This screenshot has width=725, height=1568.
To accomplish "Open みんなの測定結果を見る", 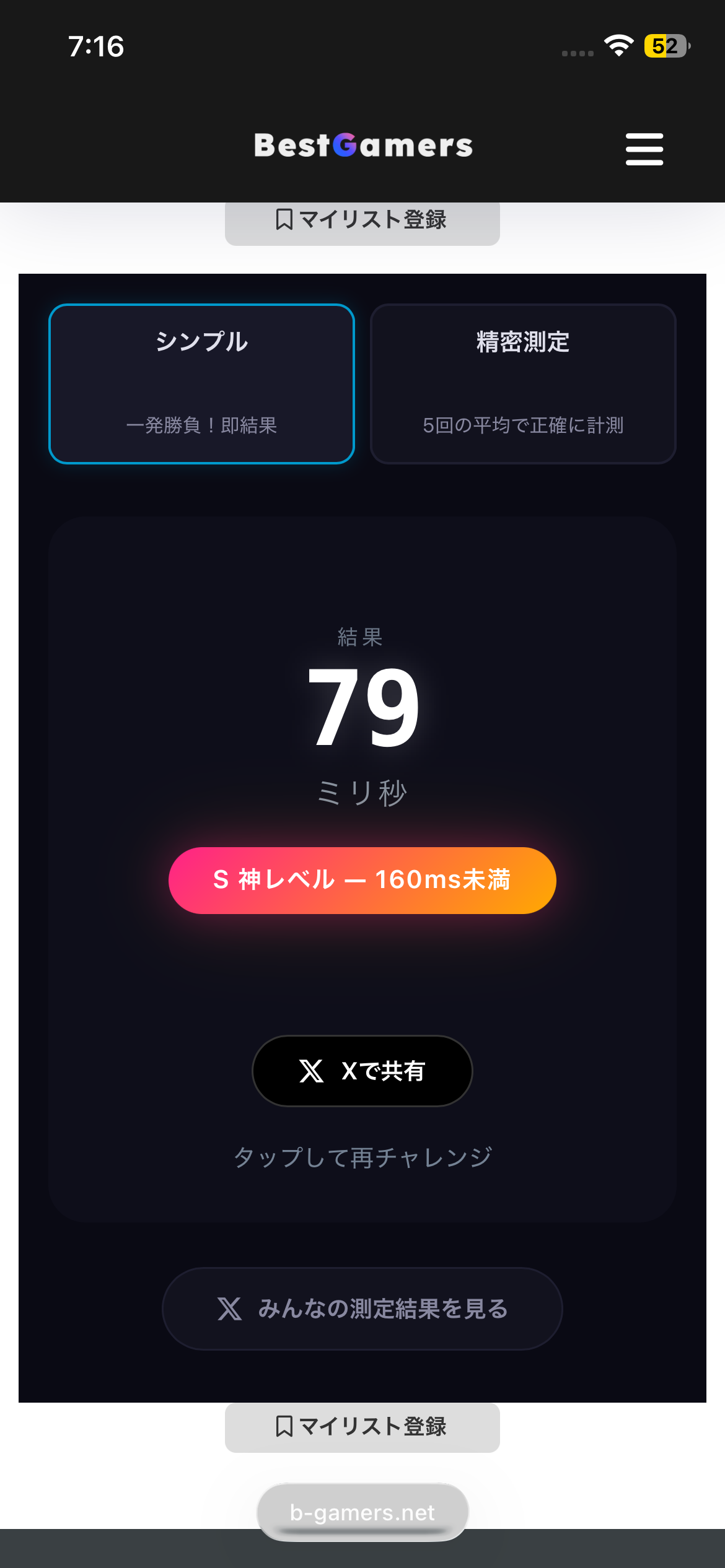I will click(362, 1309).
